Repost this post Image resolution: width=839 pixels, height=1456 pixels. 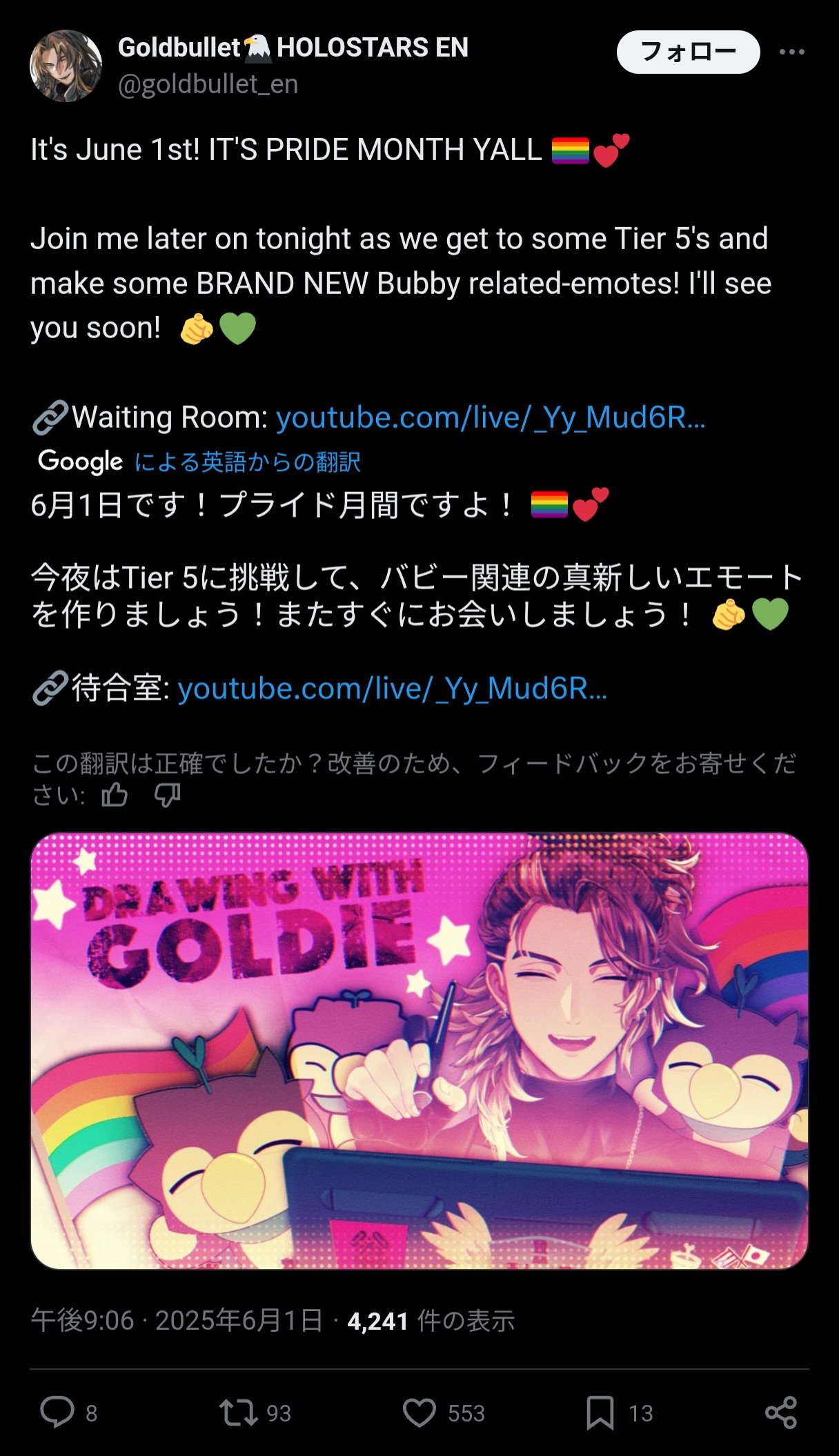tap(238, 1413)
